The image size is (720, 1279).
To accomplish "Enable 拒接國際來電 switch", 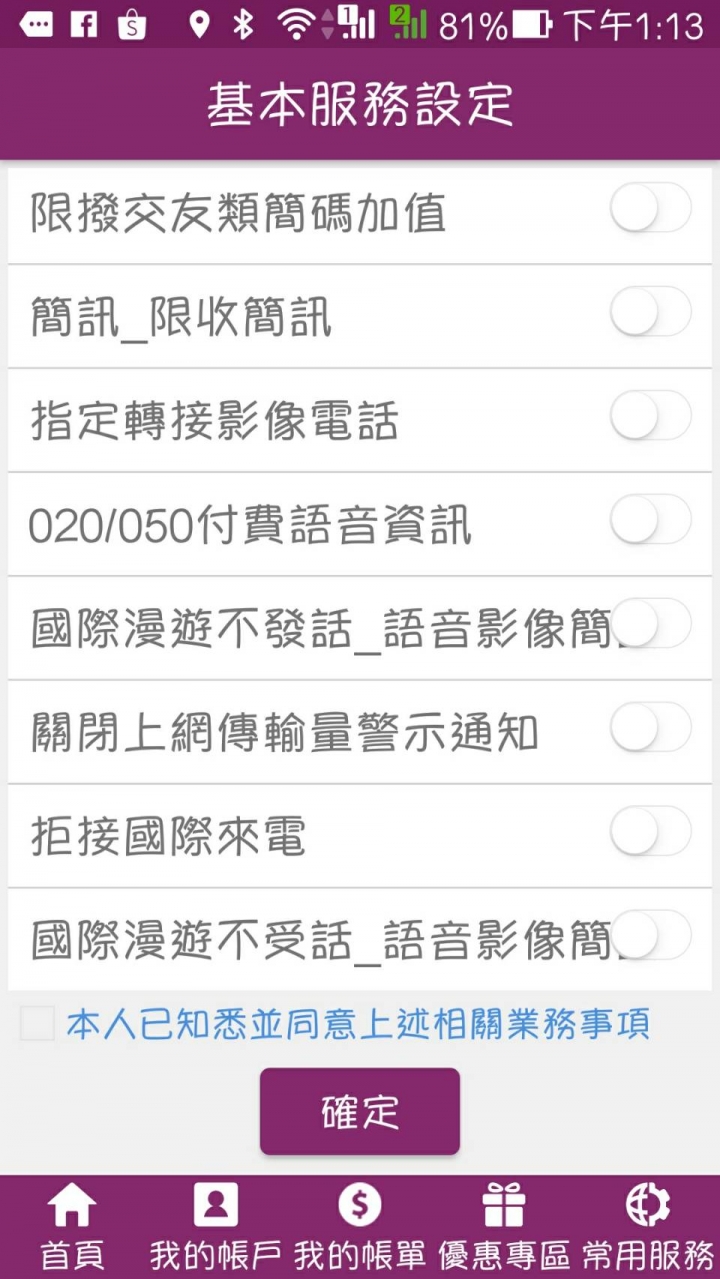I will 651,832.
